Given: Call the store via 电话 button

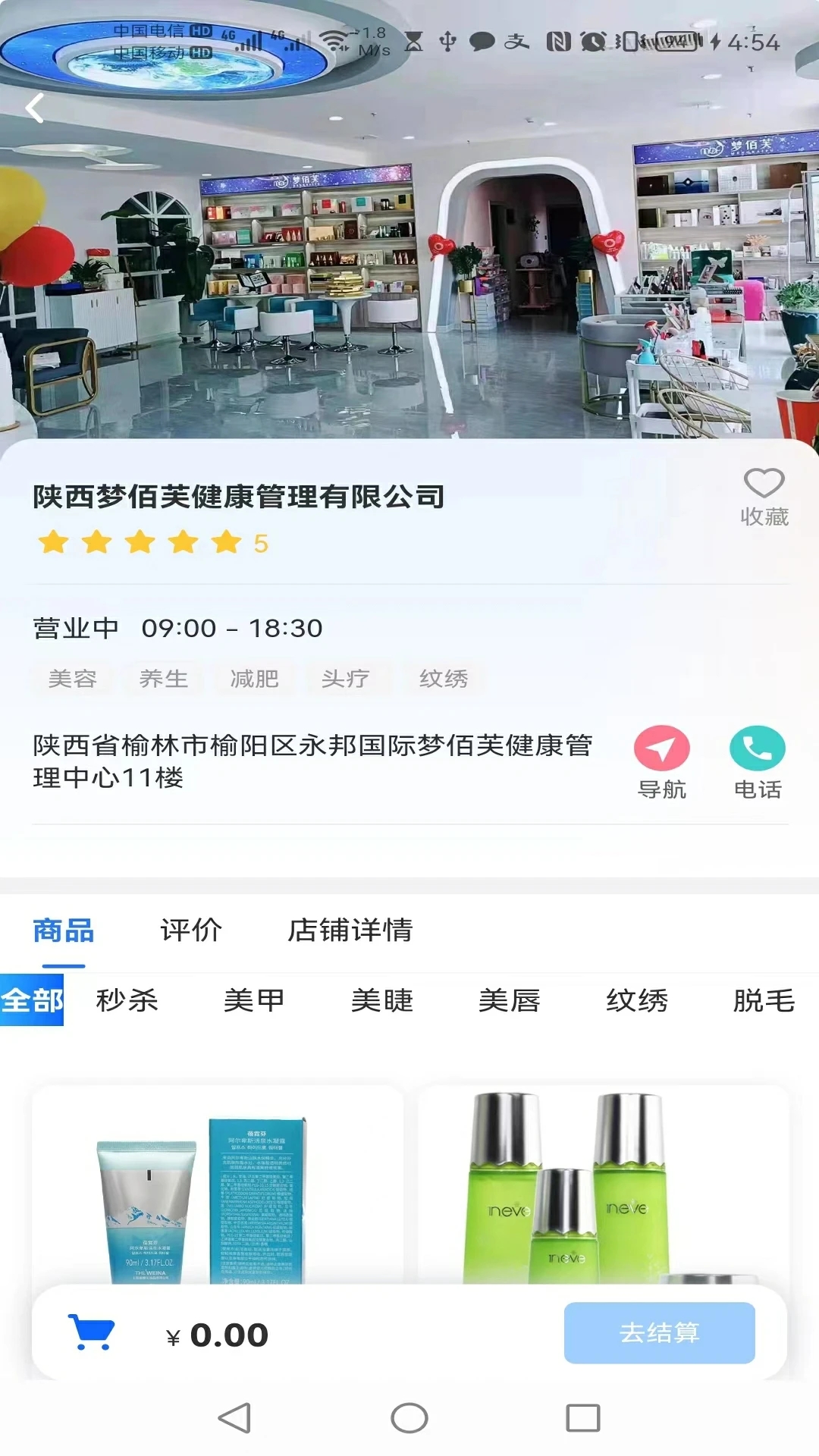Looking at the screenshot, I should pyautogui.click(x=757, y=762).
